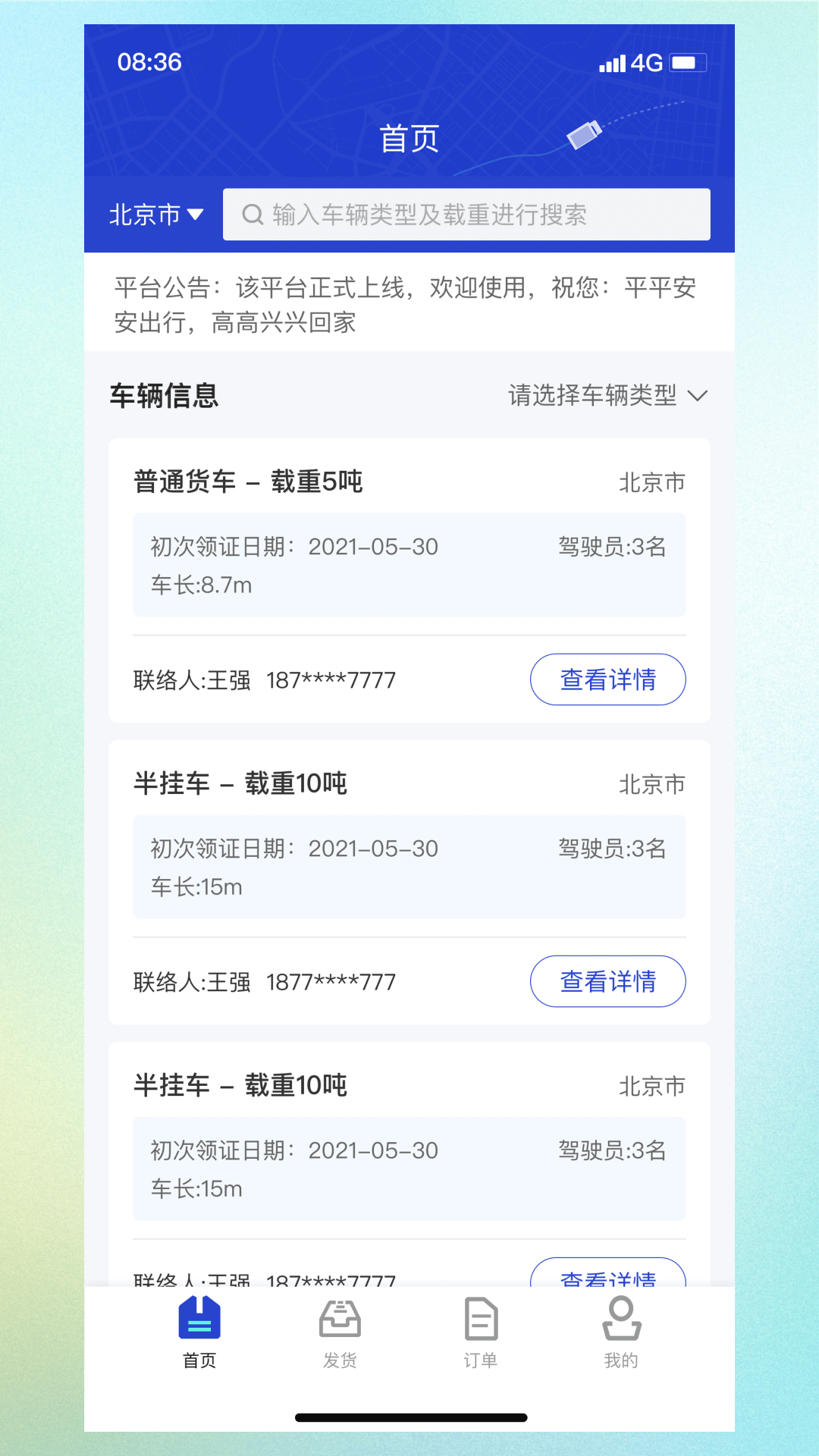The width and height of the screenshot is (819, 1456).
Task: Click the magnifier icon in the search bar
Action: 253,214
